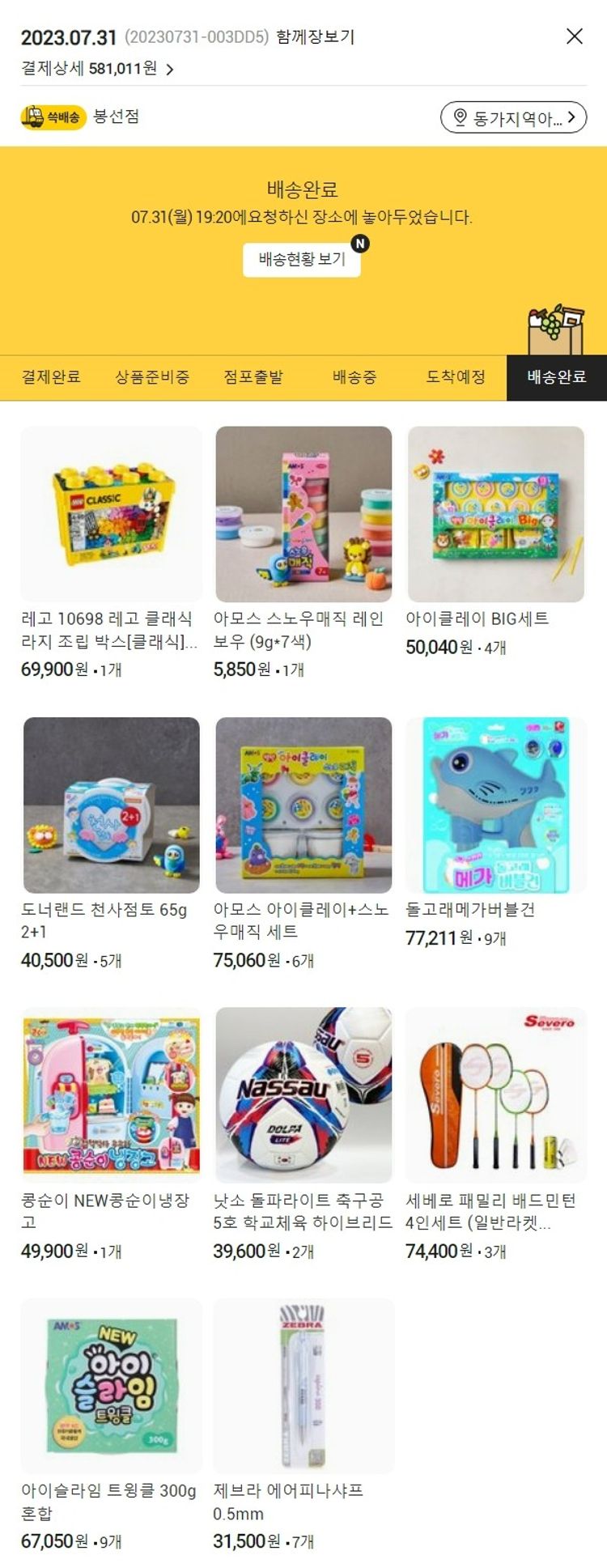Open 도너랜드 천사점토 65g product
Screen dimensions: 607x1568
[x=111, y=805]
